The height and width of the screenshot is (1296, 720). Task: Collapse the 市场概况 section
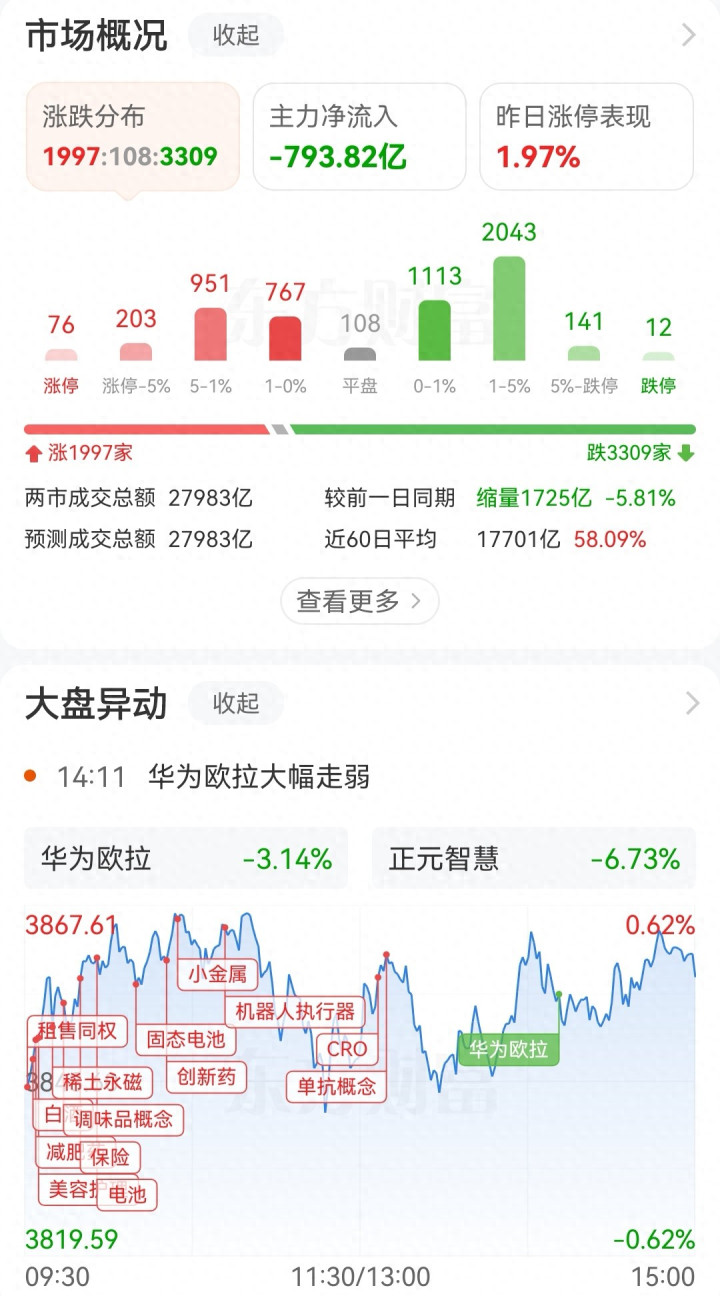click(x=236, y=35)
